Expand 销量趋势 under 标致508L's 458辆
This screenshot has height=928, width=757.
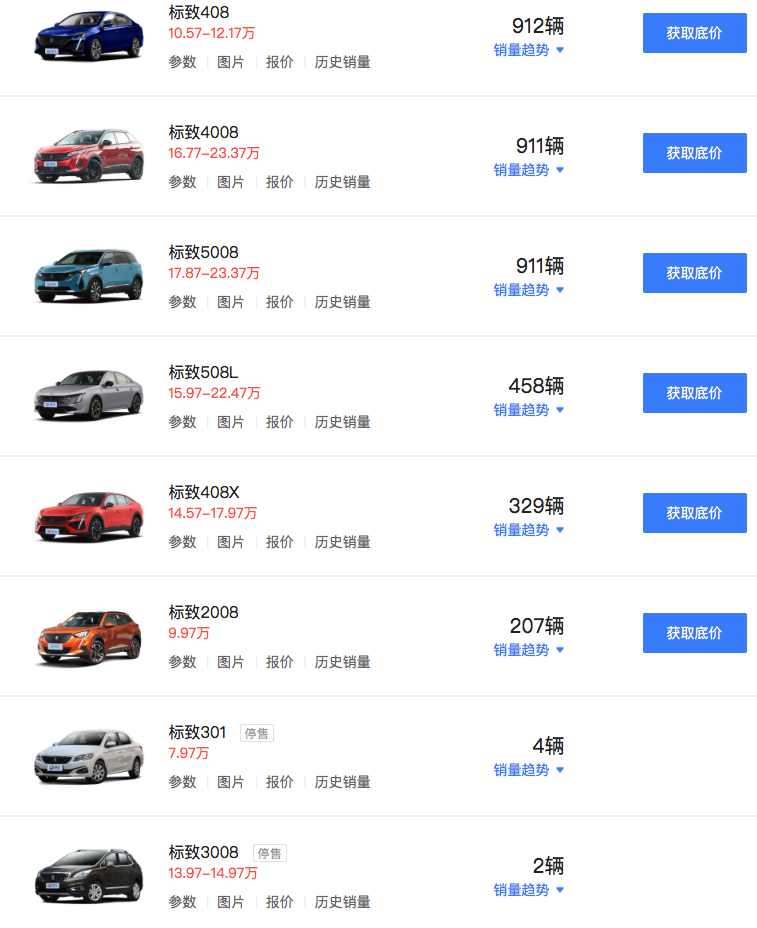coord(529,410)
